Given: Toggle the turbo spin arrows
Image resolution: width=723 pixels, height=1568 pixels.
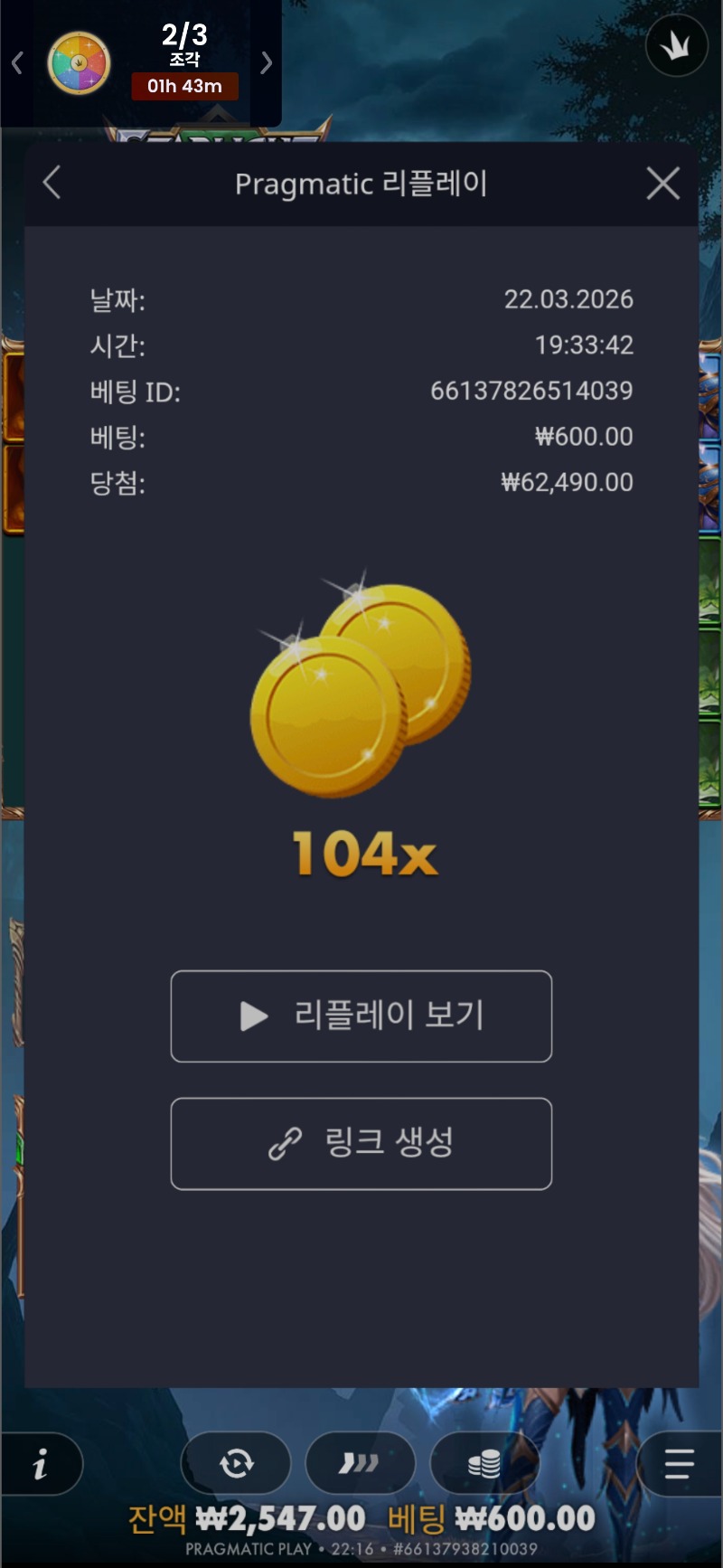Looking at the screenshot, I should tap(360, 1463).
